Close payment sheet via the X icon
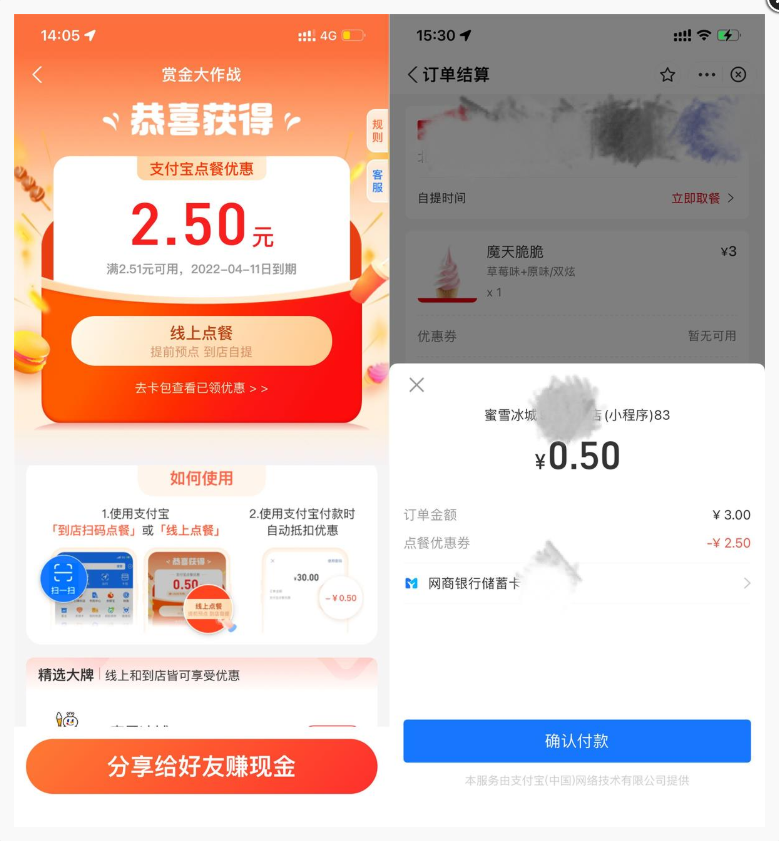 (417, 384)
